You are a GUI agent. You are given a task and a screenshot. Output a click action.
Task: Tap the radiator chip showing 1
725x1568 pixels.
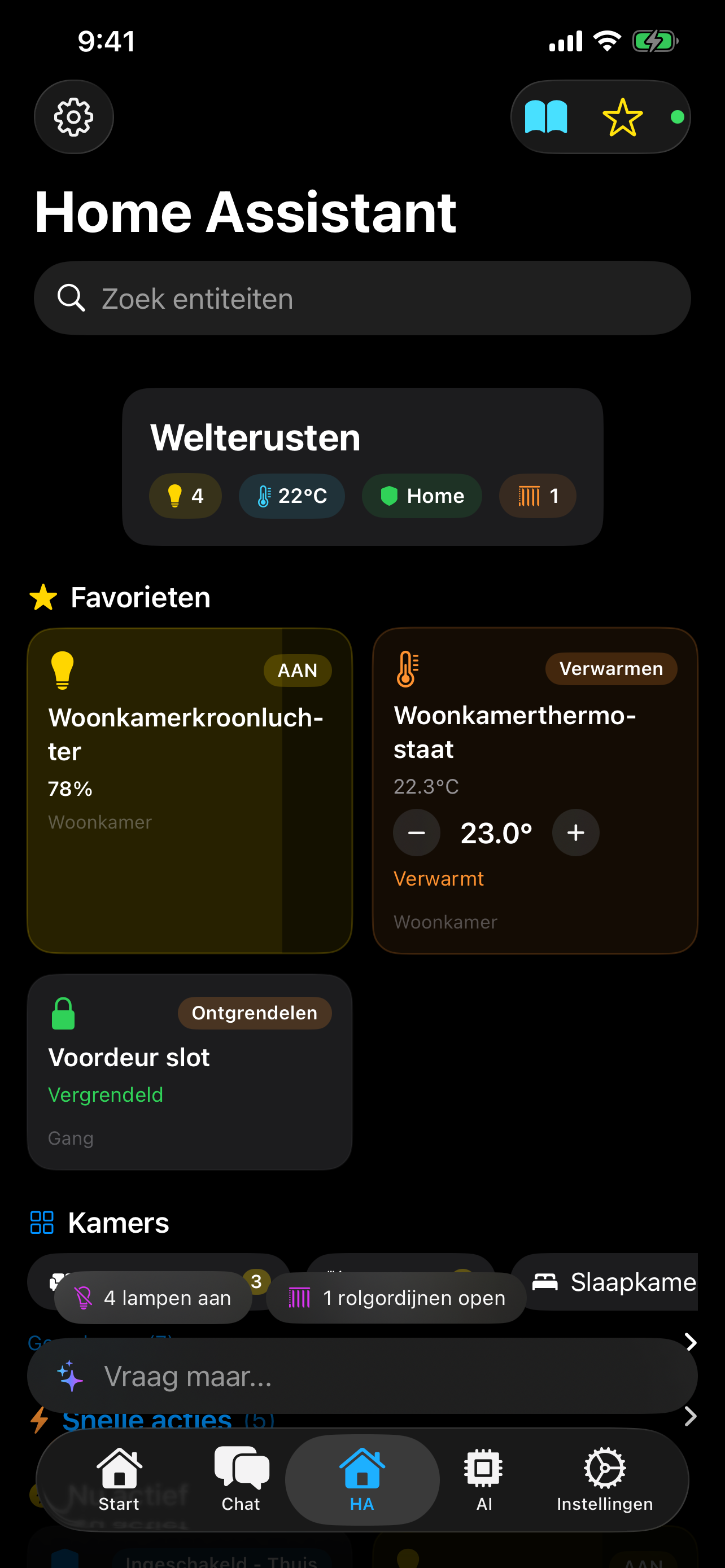(x=537, y=496)
